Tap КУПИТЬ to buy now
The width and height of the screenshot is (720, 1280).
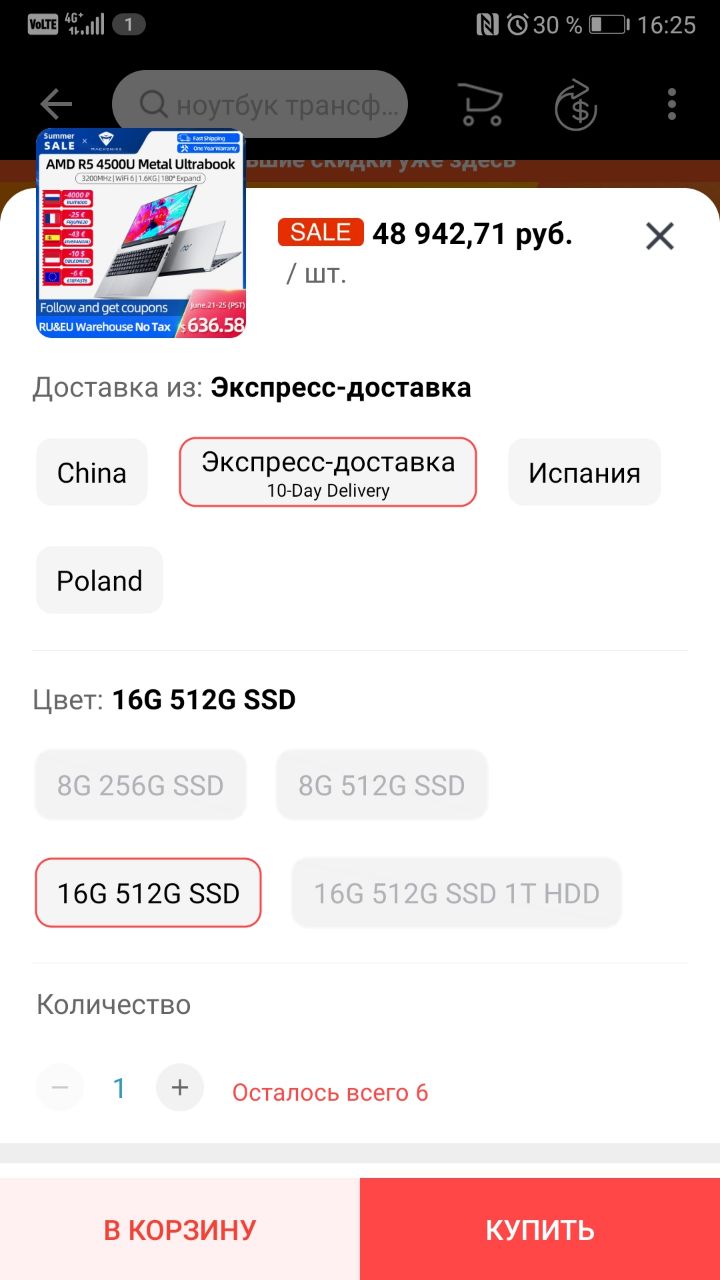tap(540, 1229)
